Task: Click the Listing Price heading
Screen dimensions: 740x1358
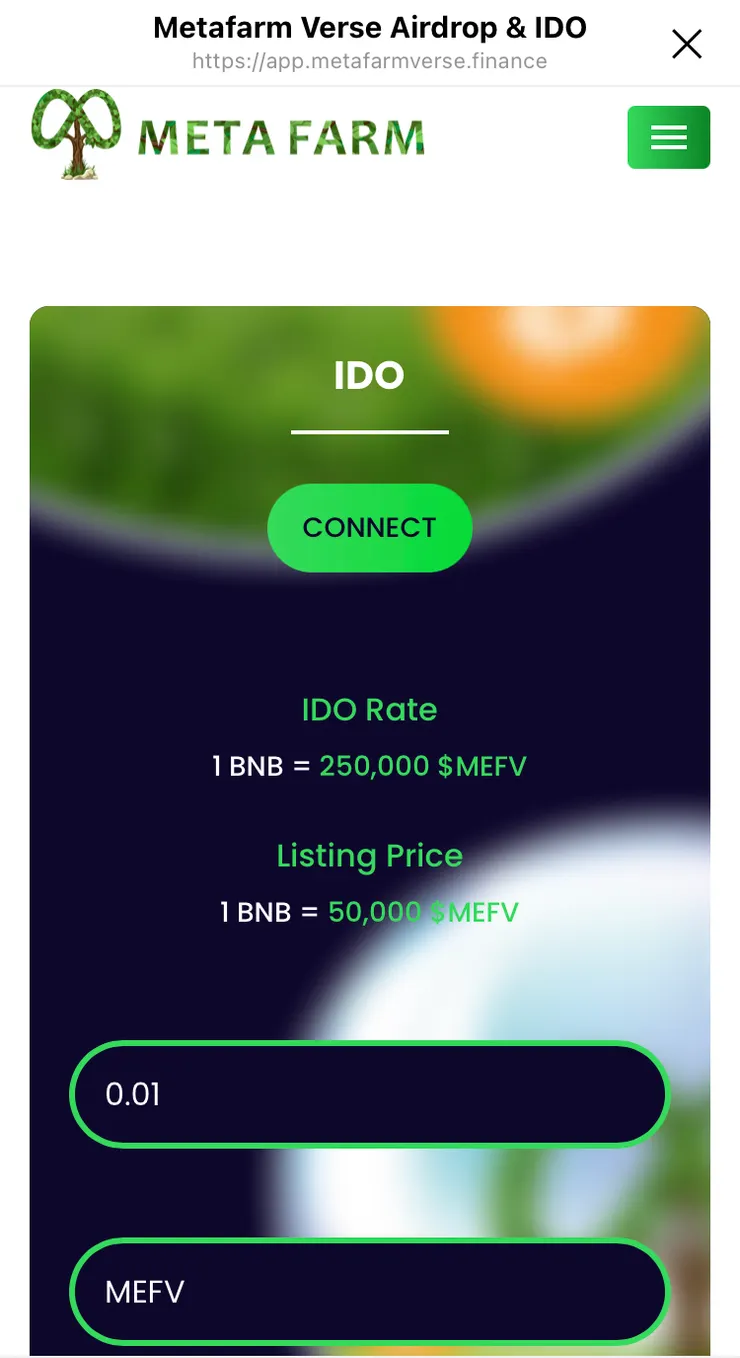Action: coord(370,856)
